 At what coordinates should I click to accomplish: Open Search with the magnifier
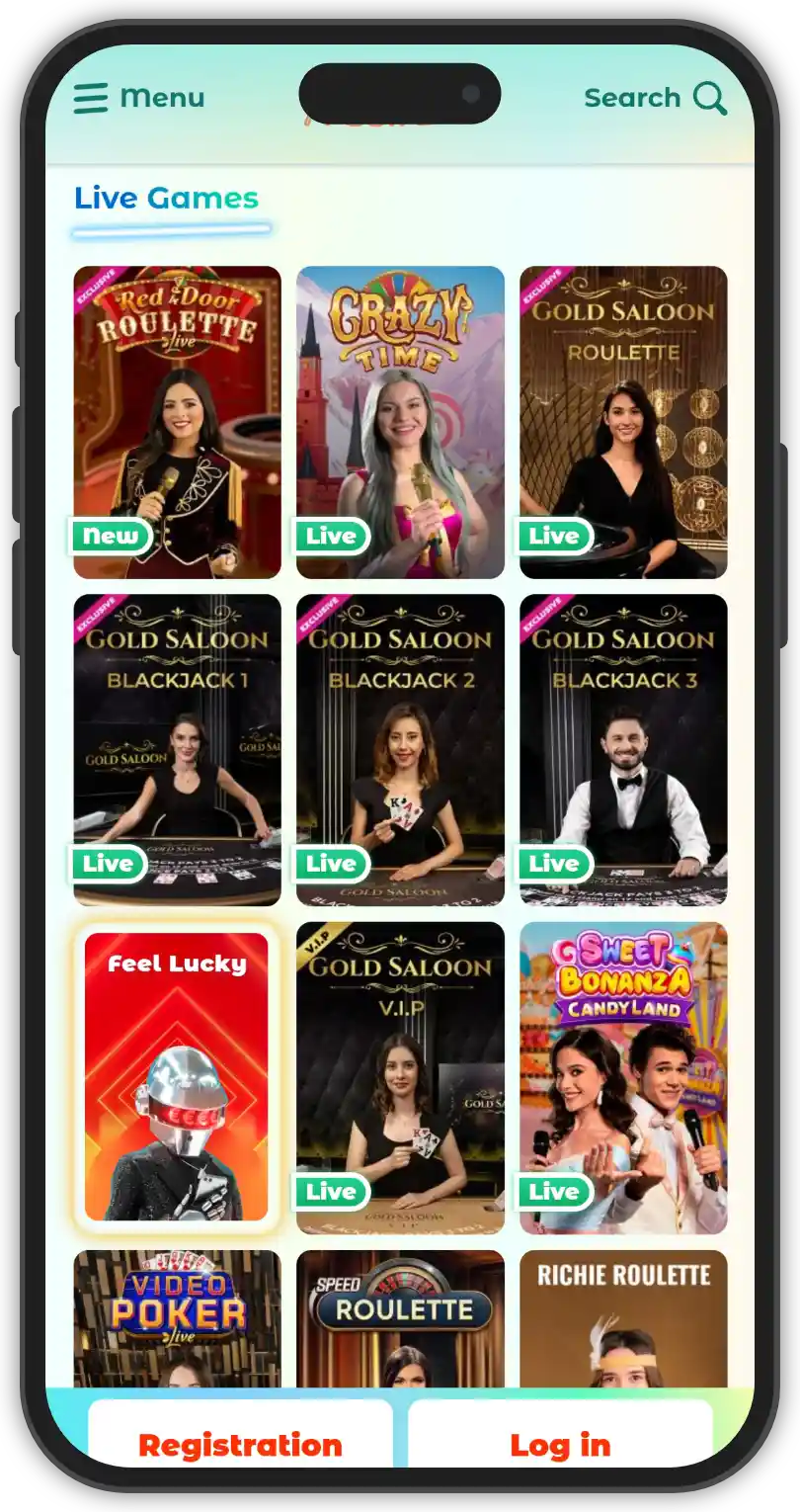pyautogui.click(x=656, y=98)
